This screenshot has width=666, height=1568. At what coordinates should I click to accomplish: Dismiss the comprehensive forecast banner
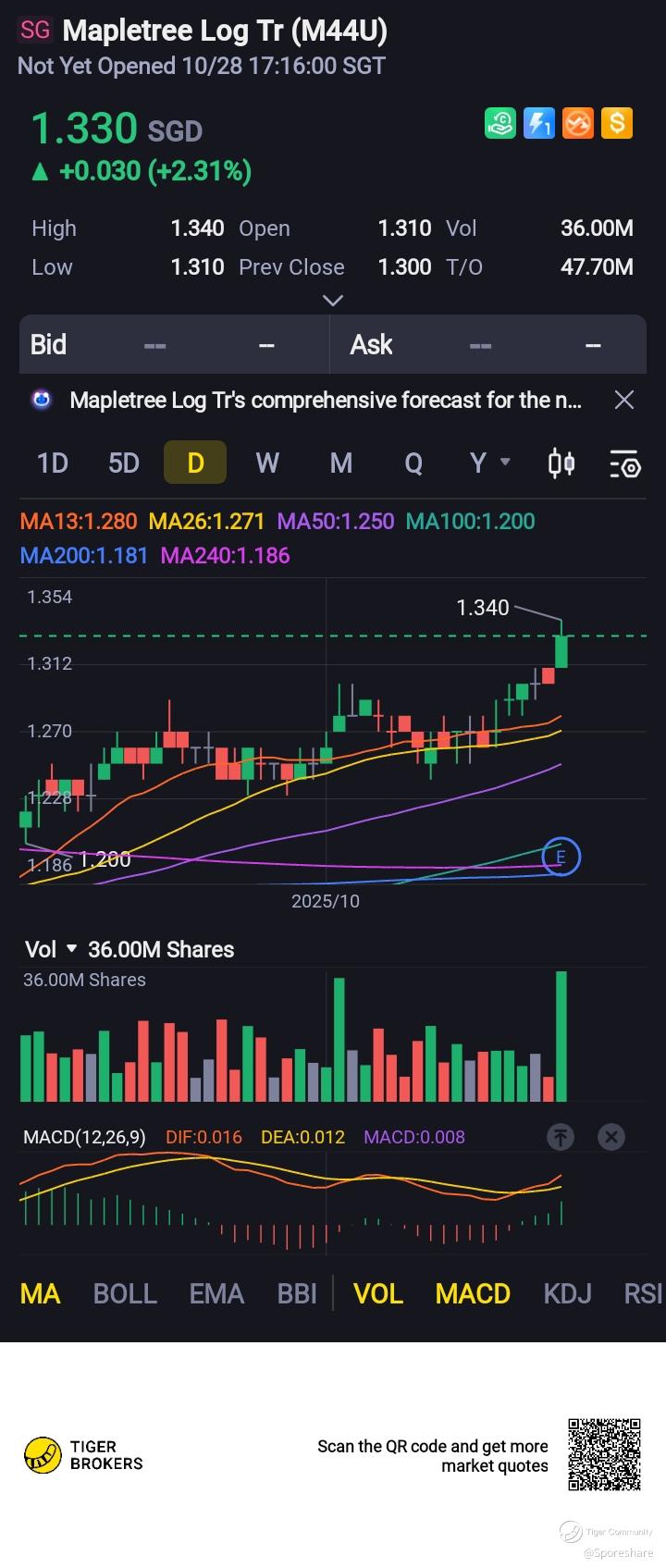[624, 400]
